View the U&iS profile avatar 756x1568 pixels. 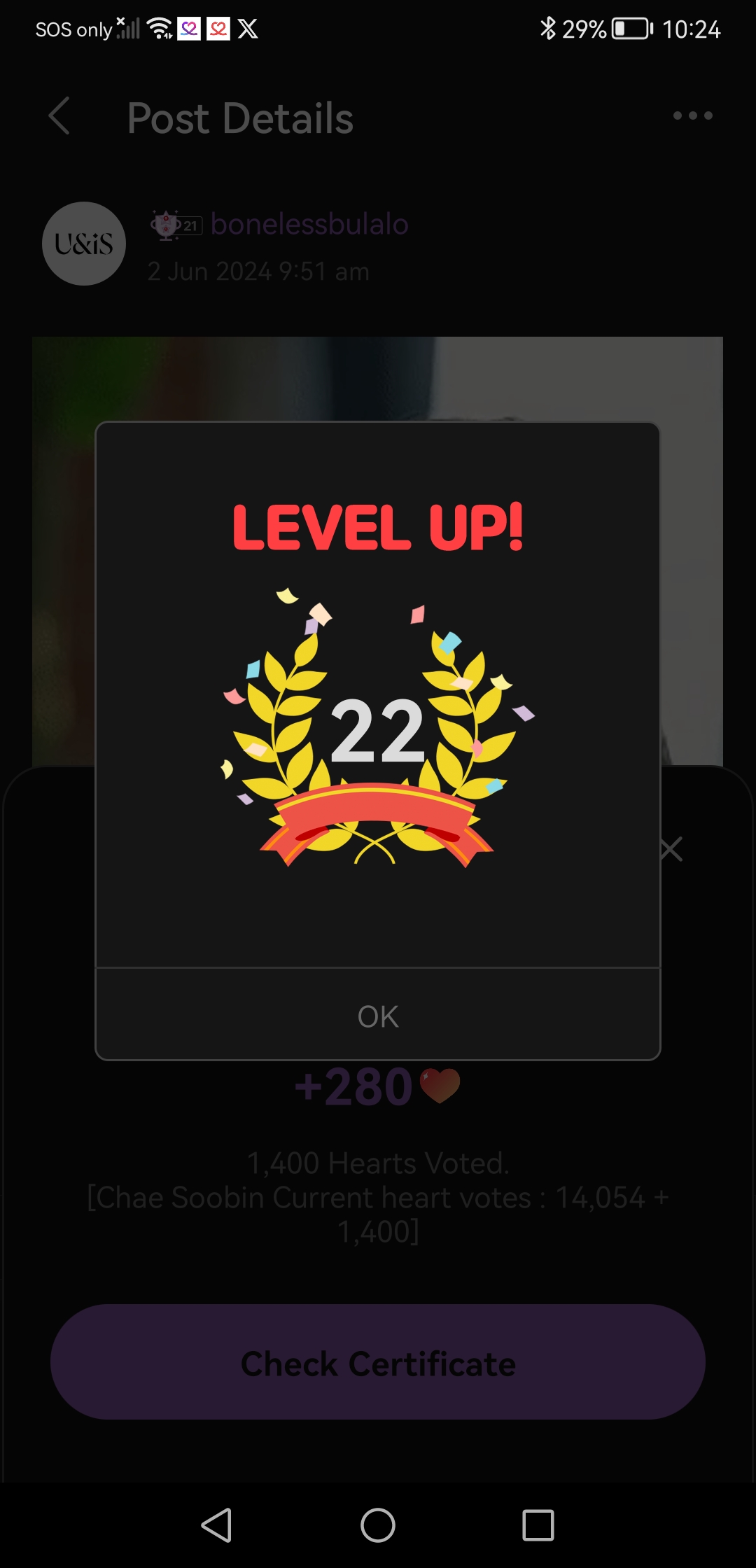(84, 244)
